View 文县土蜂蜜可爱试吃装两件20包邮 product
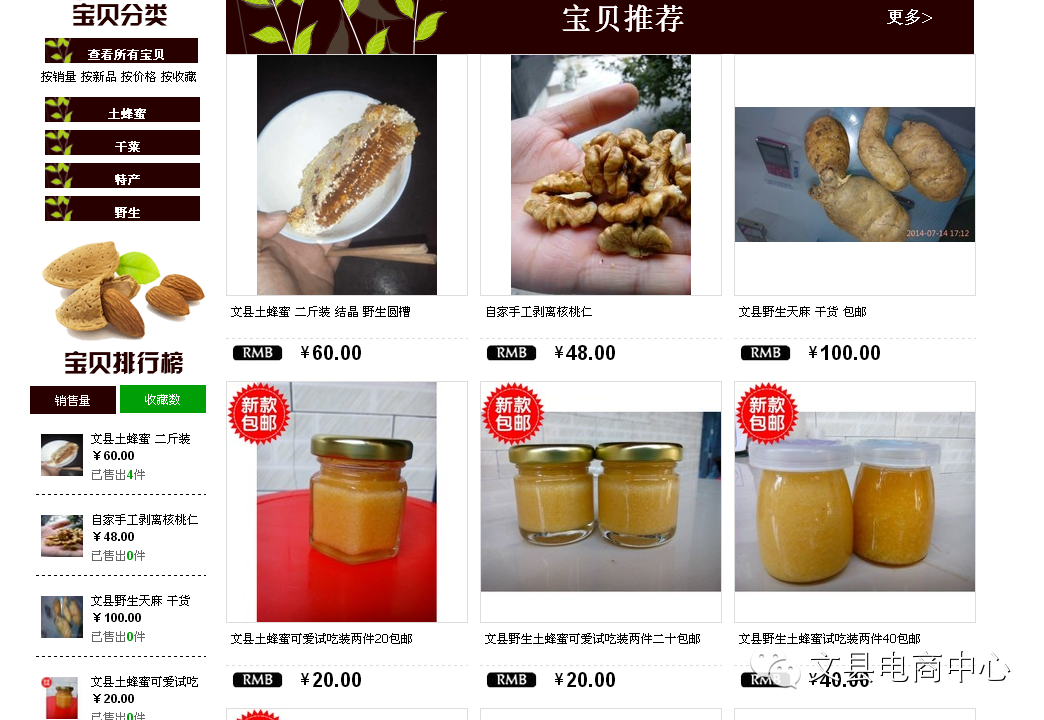The height and width of the screenshot is (720, 1044). click(x=347, y=502)
